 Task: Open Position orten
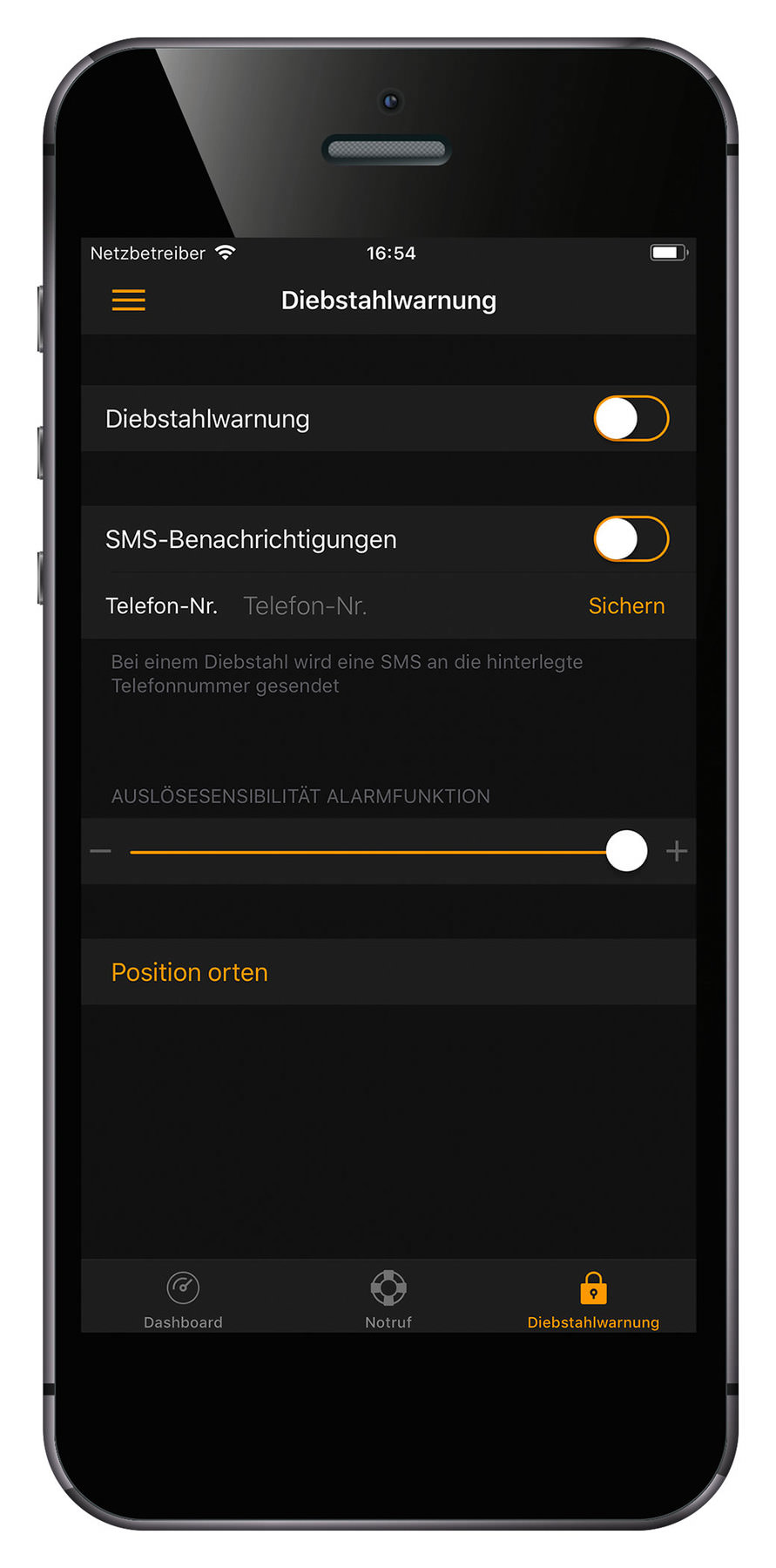click(x=388, y=972)
